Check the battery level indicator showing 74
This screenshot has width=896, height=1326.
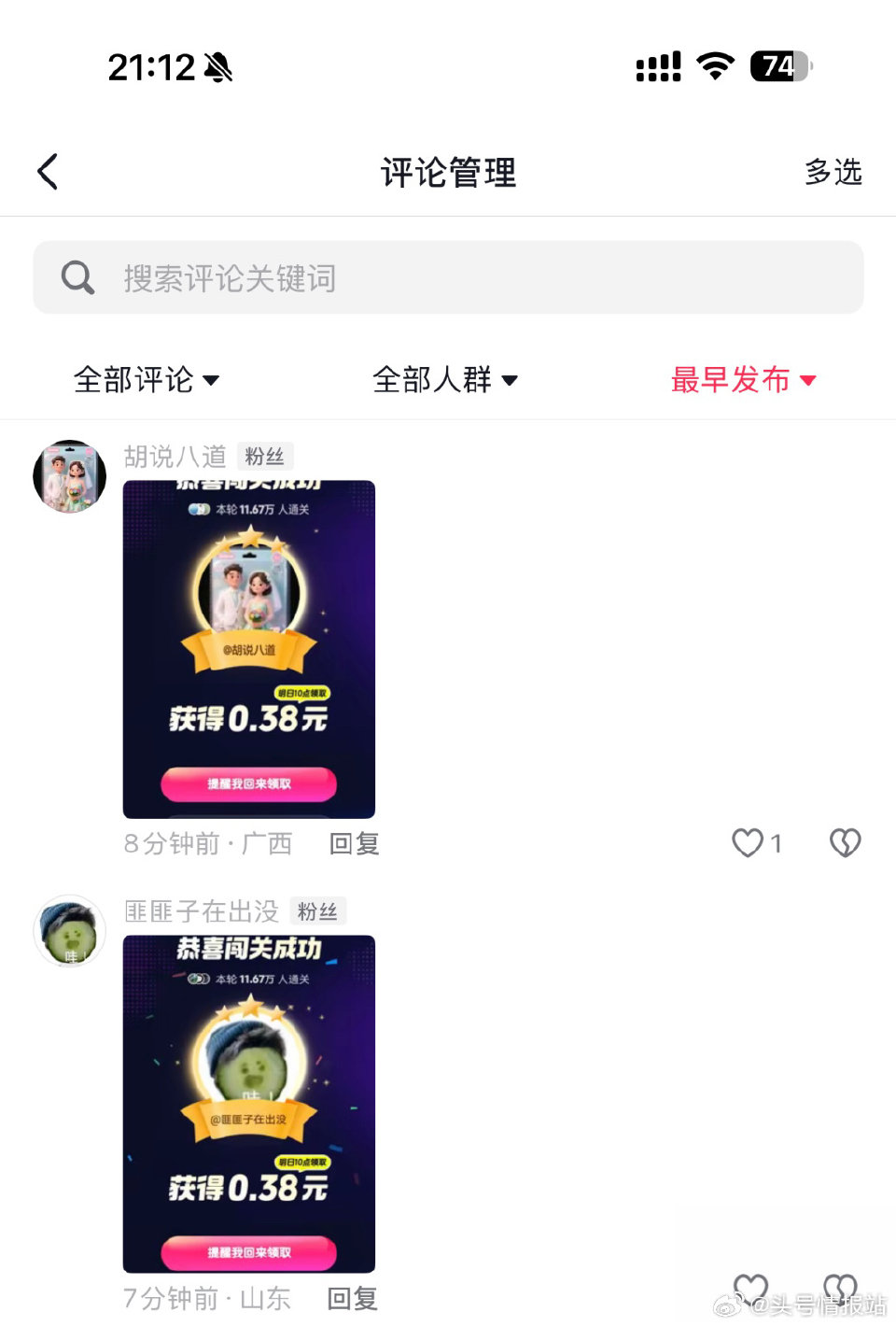779,66
